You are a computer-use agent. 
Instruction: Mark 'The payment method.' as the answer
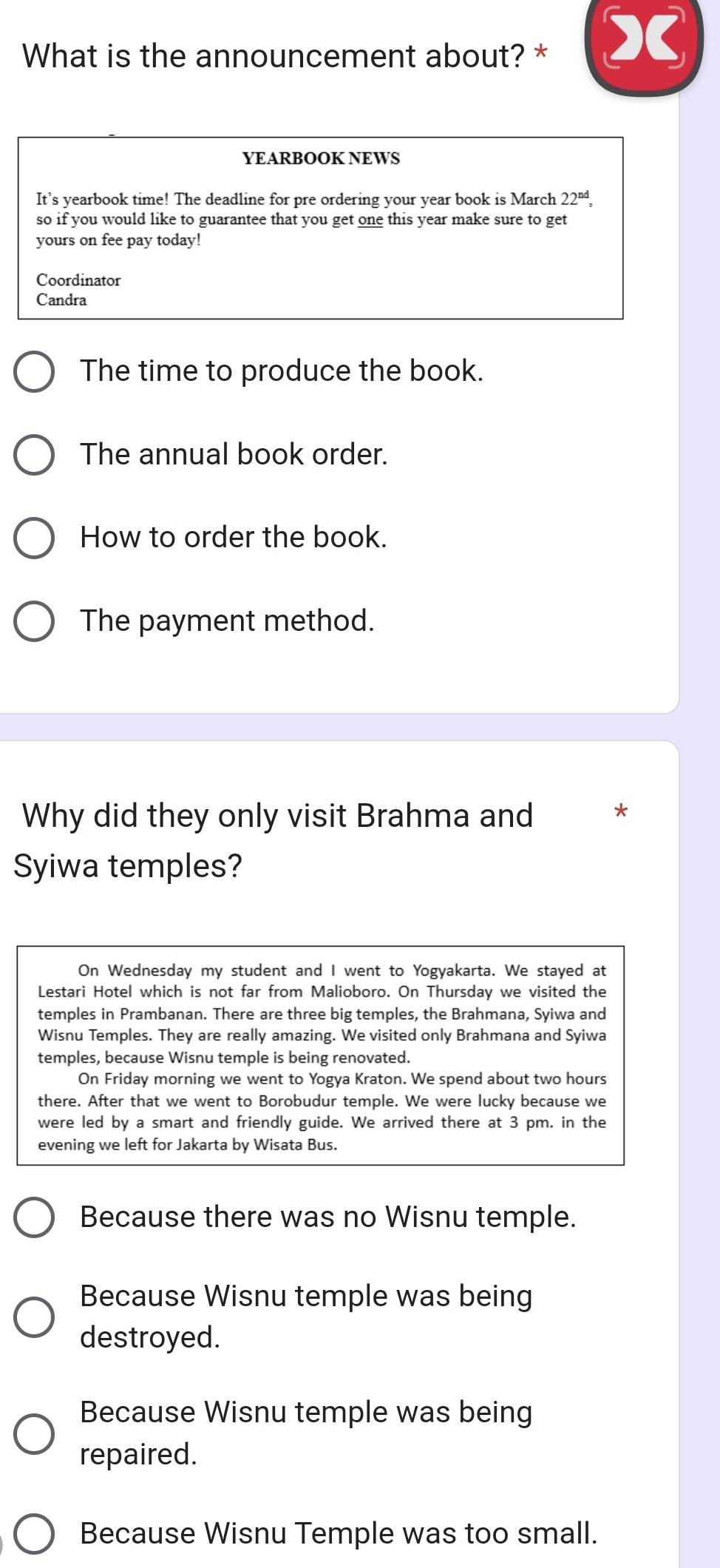tap(34, 622)
